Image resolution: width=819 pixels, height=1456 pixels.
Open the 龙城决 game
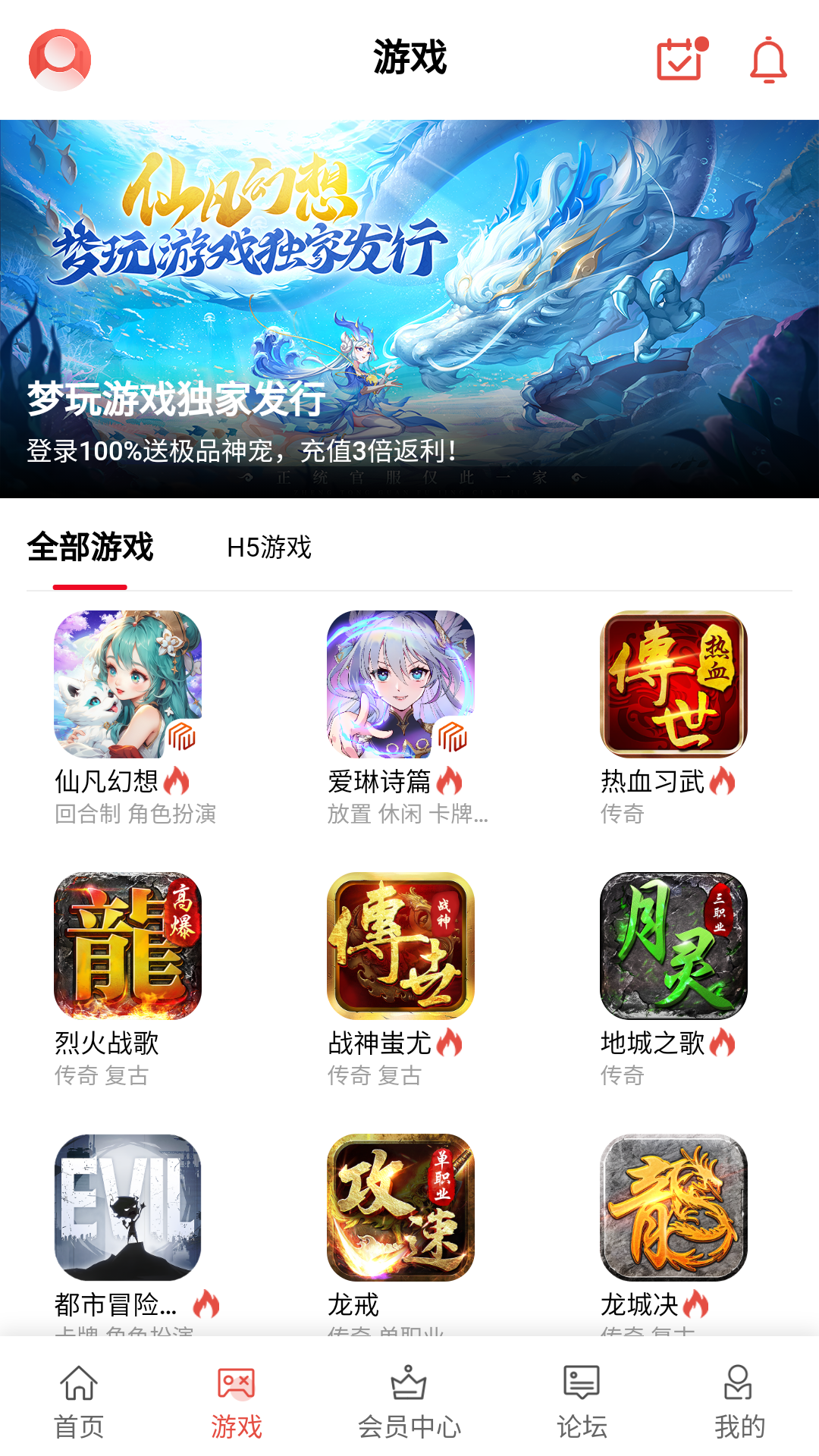pyautogui.click(x=673, y=1207)
